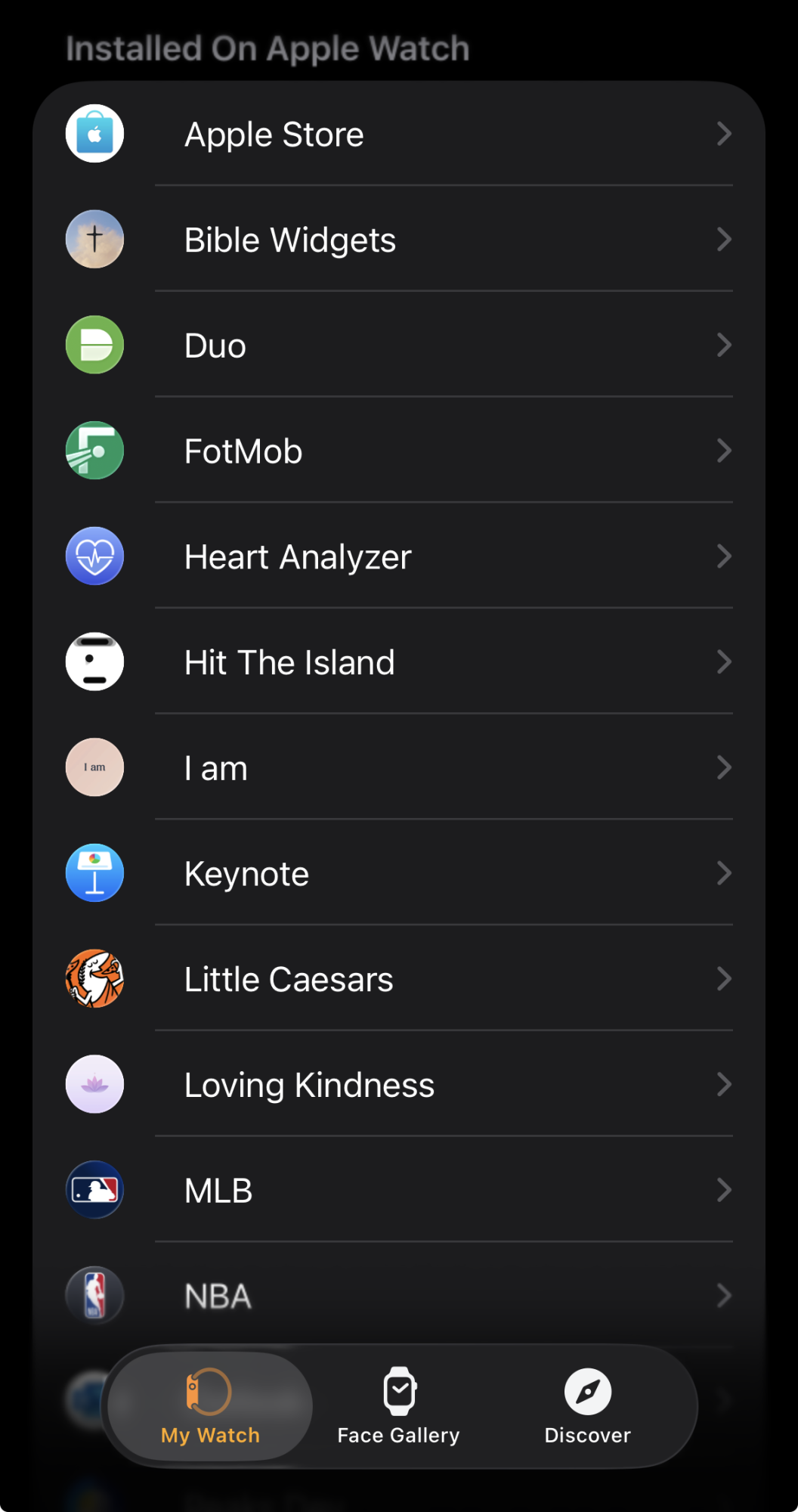798x1512 pixels.
Task: Tap the Bible Widgets cross icon
Action: point(94,239)
